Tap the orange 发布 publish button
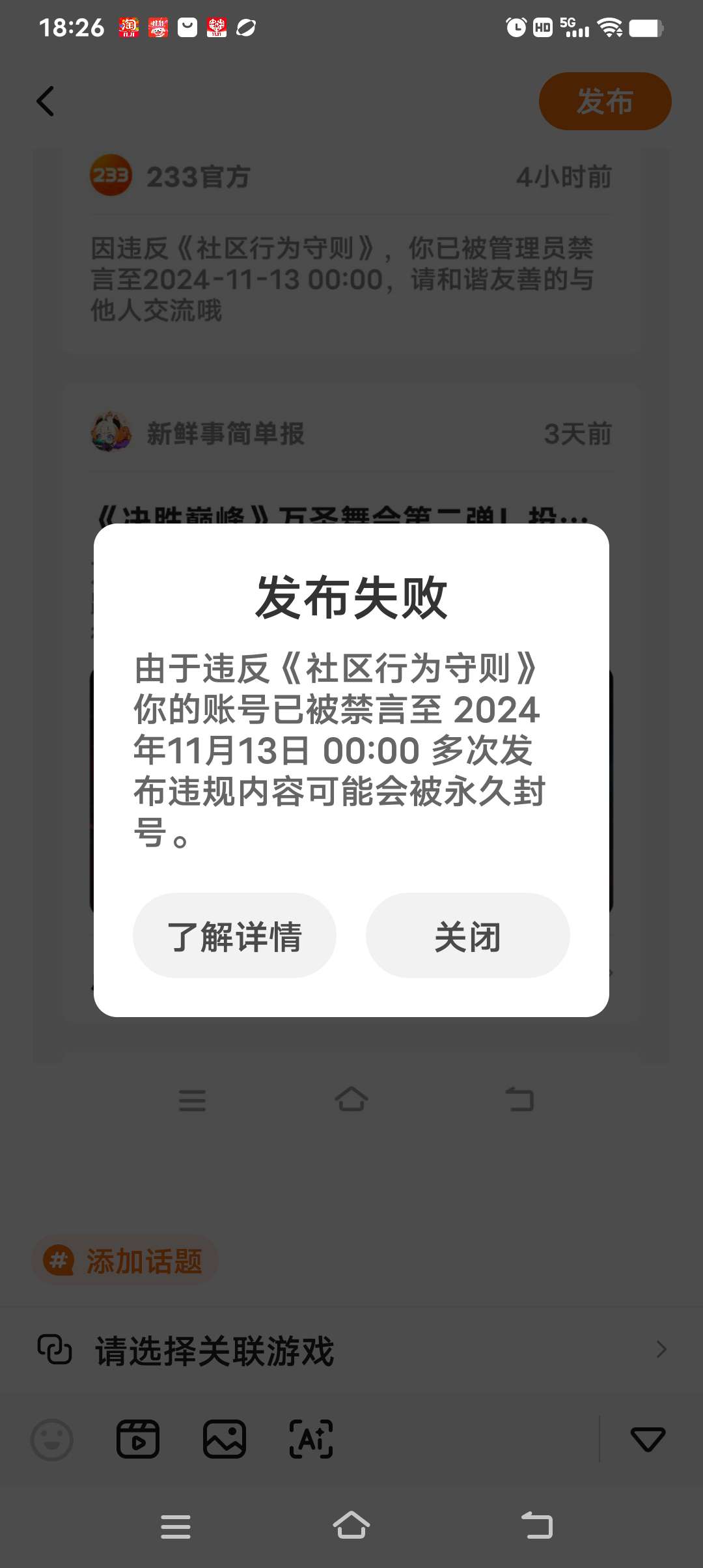 click(605, 102)
